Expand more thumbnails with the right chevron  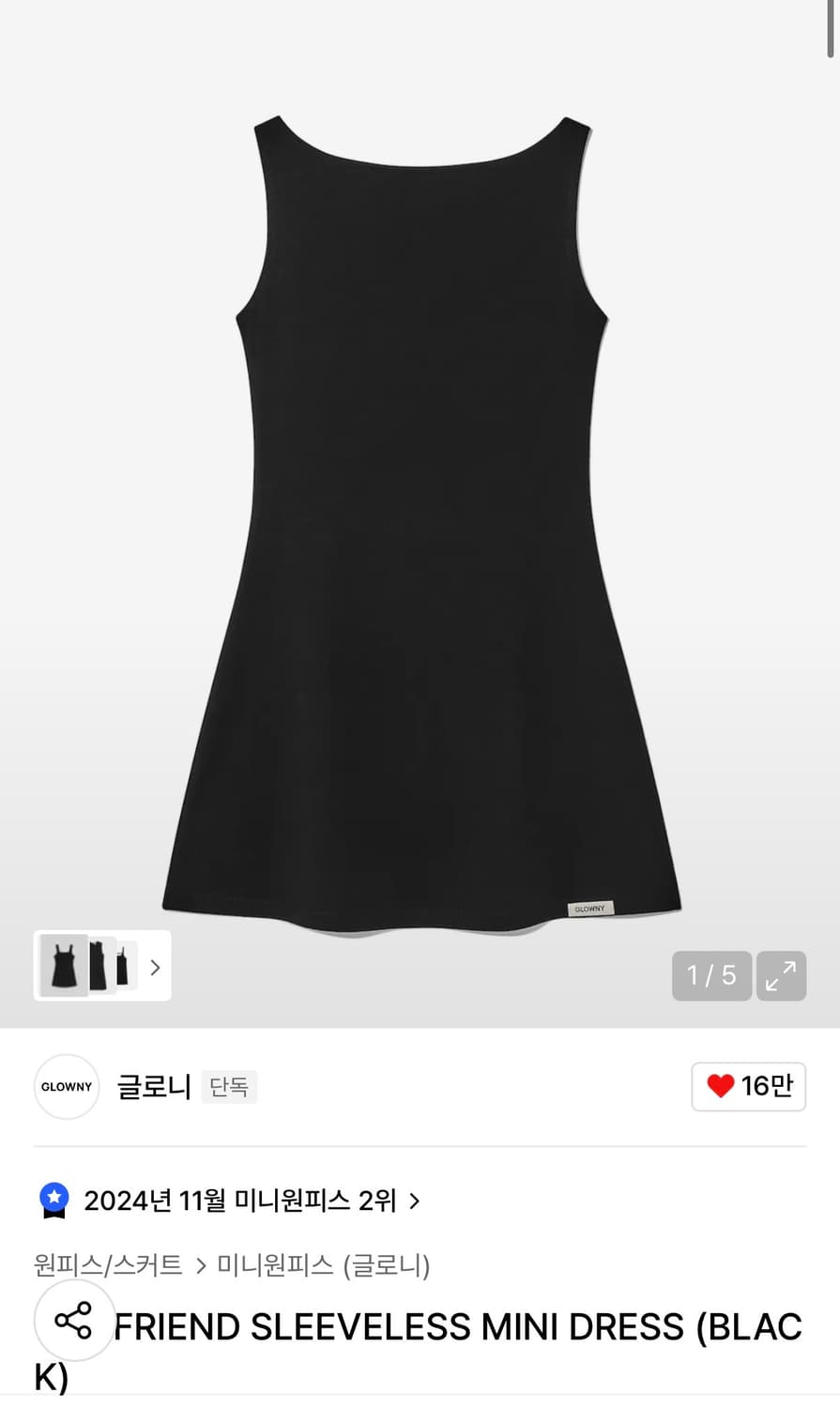tap(154, 966)
